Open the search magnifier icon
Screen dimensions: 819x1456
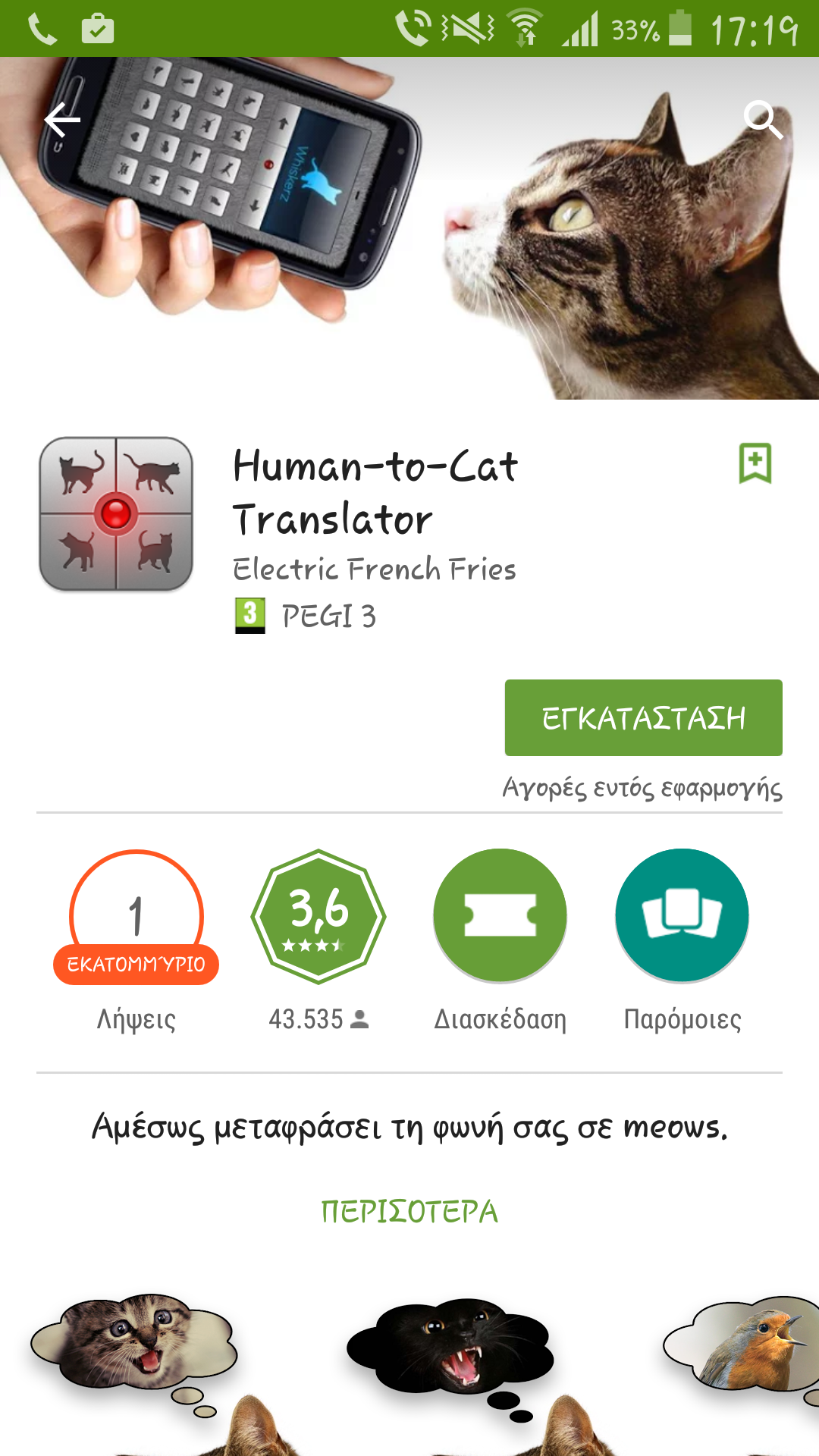click(762, 119)
